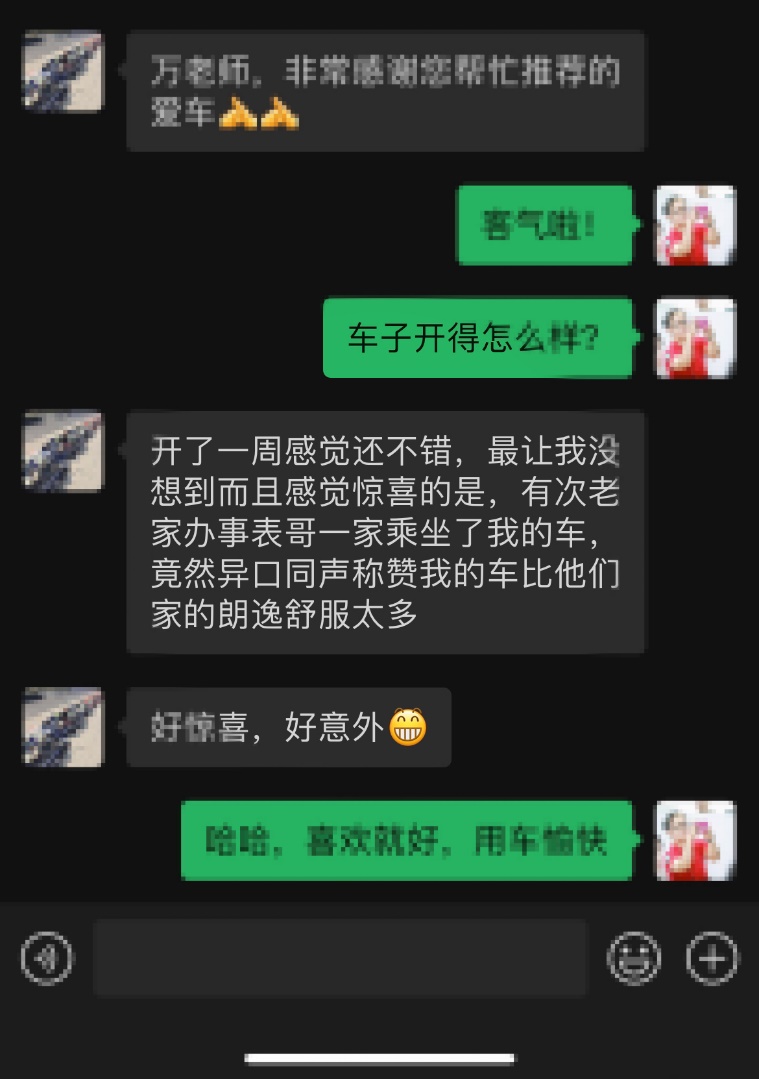Open the plus attachments menu
Screen dimensions: 759x1079
coord(712,958)
